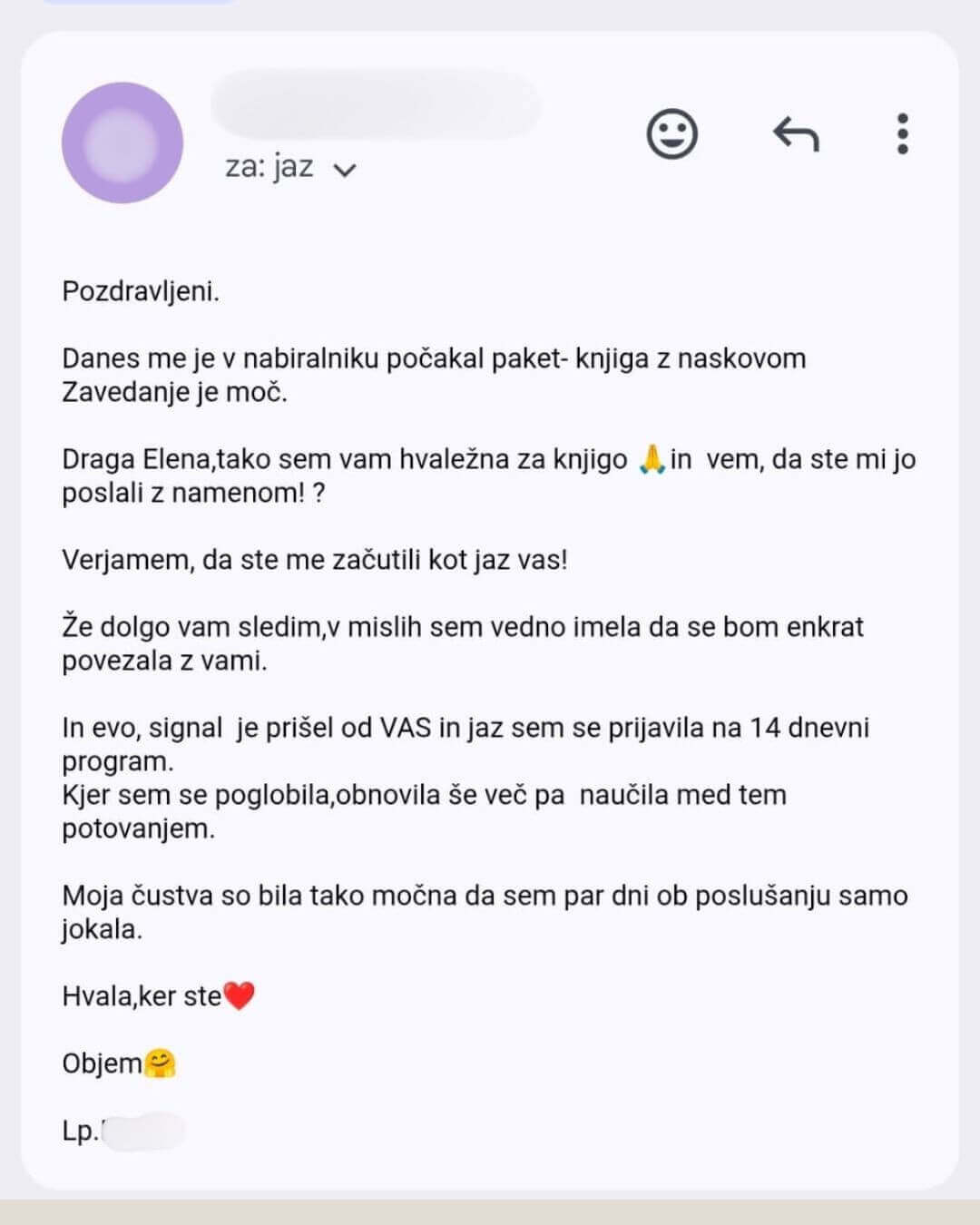Add an emoji reaction to this email
980x1225 pixels.
(x=671, y=134)
